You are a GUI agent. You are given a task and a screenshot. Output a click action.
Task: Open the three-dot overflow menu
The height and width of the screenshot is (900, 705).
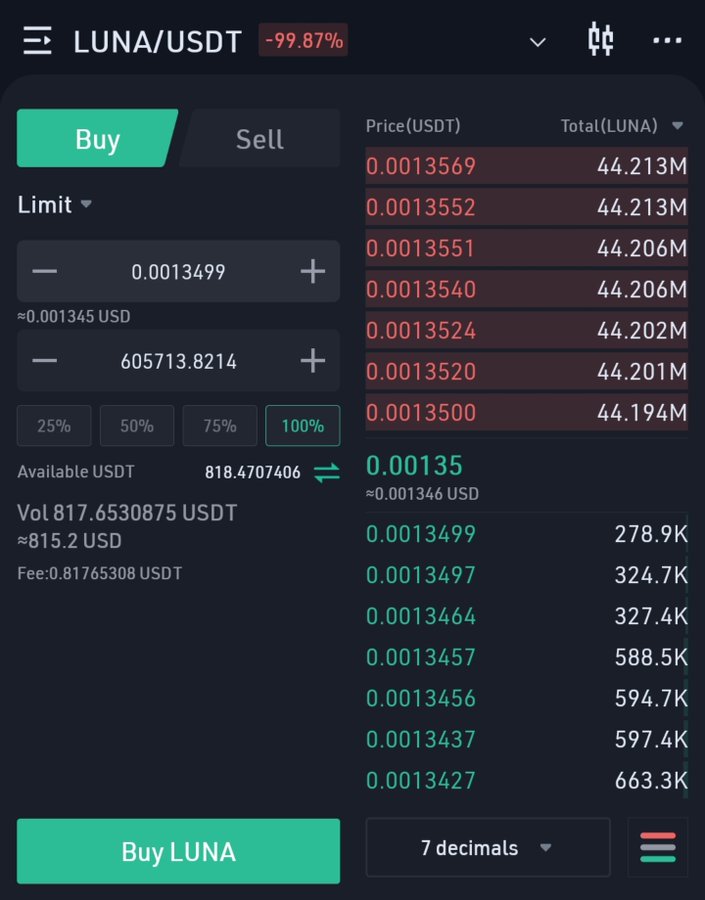pyautogui.click(x=667, y=41)
